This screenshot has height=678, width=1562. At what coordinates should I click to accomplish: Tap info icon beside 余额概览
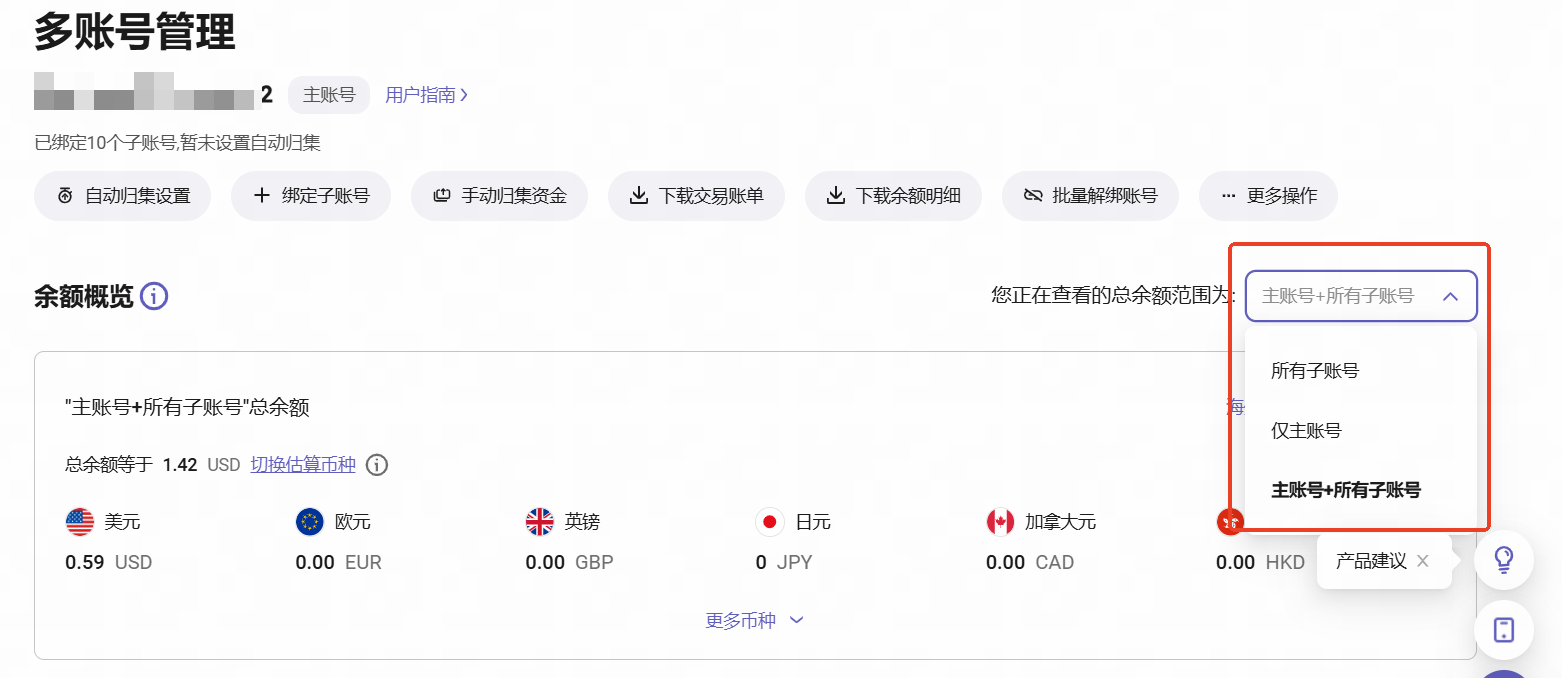[x=154, y=297]
